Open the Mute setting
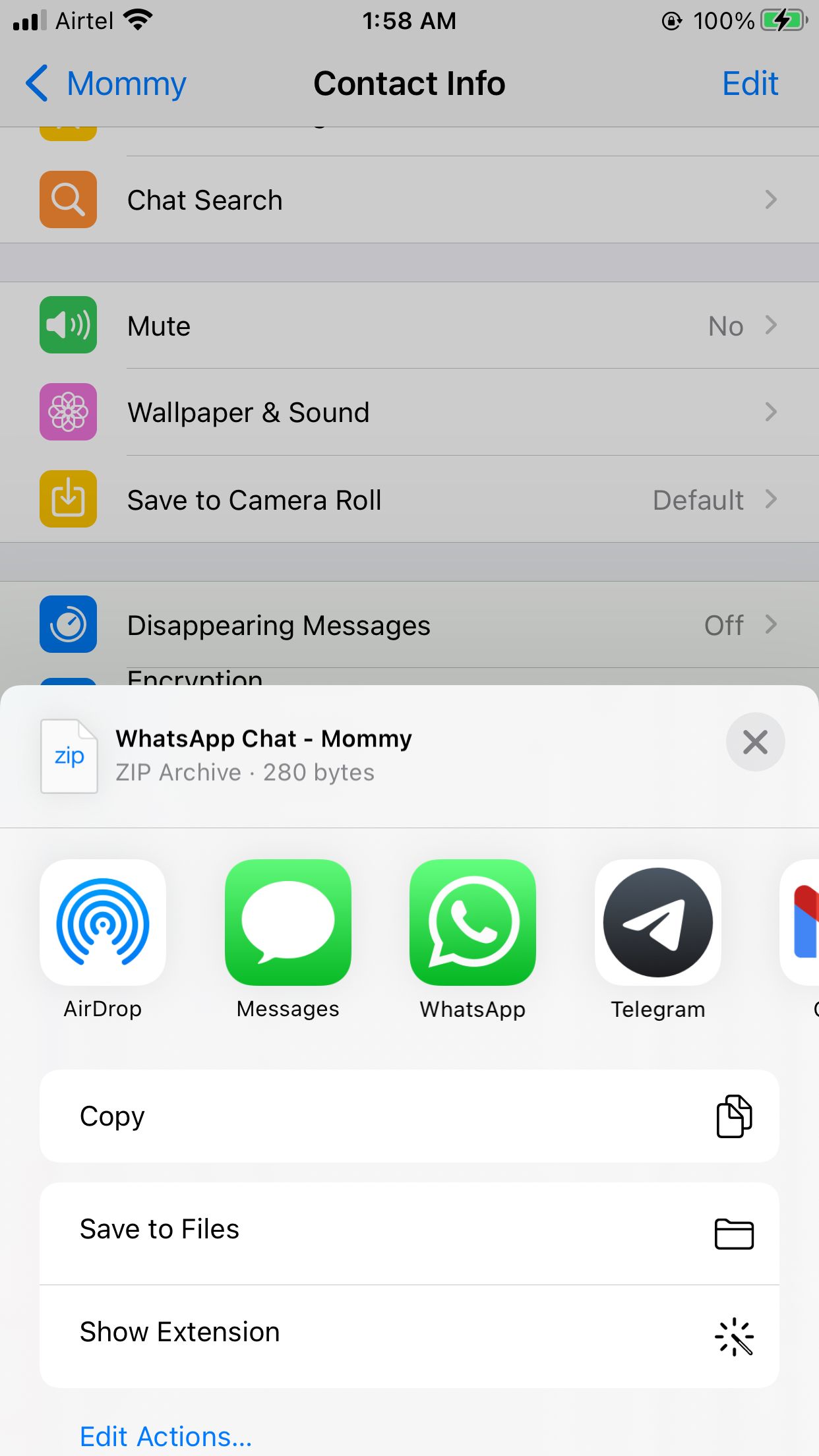Screen dimensions: 819x1456 409,326
